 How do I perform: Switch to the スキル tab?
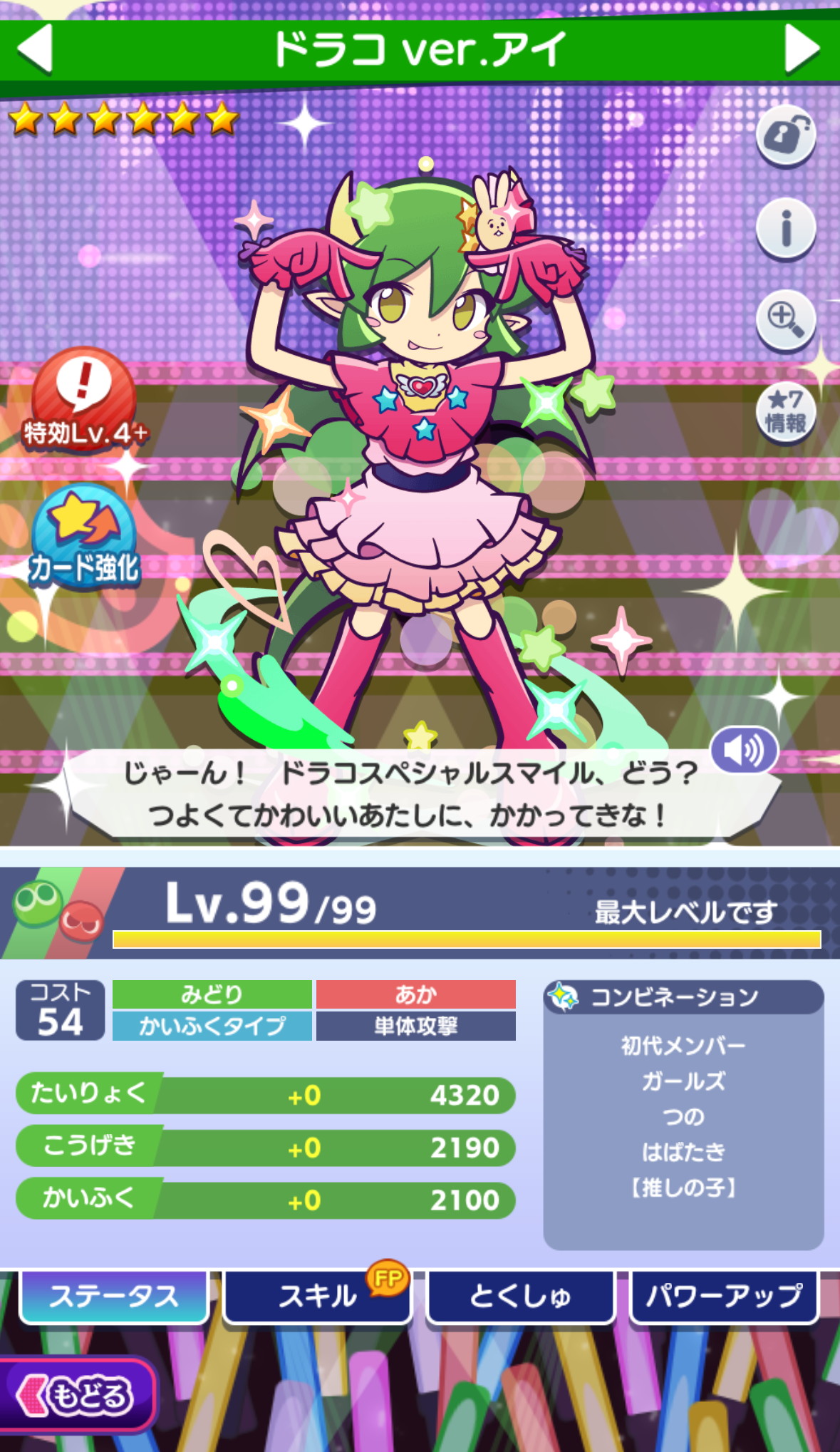[x=318, y=1296]
